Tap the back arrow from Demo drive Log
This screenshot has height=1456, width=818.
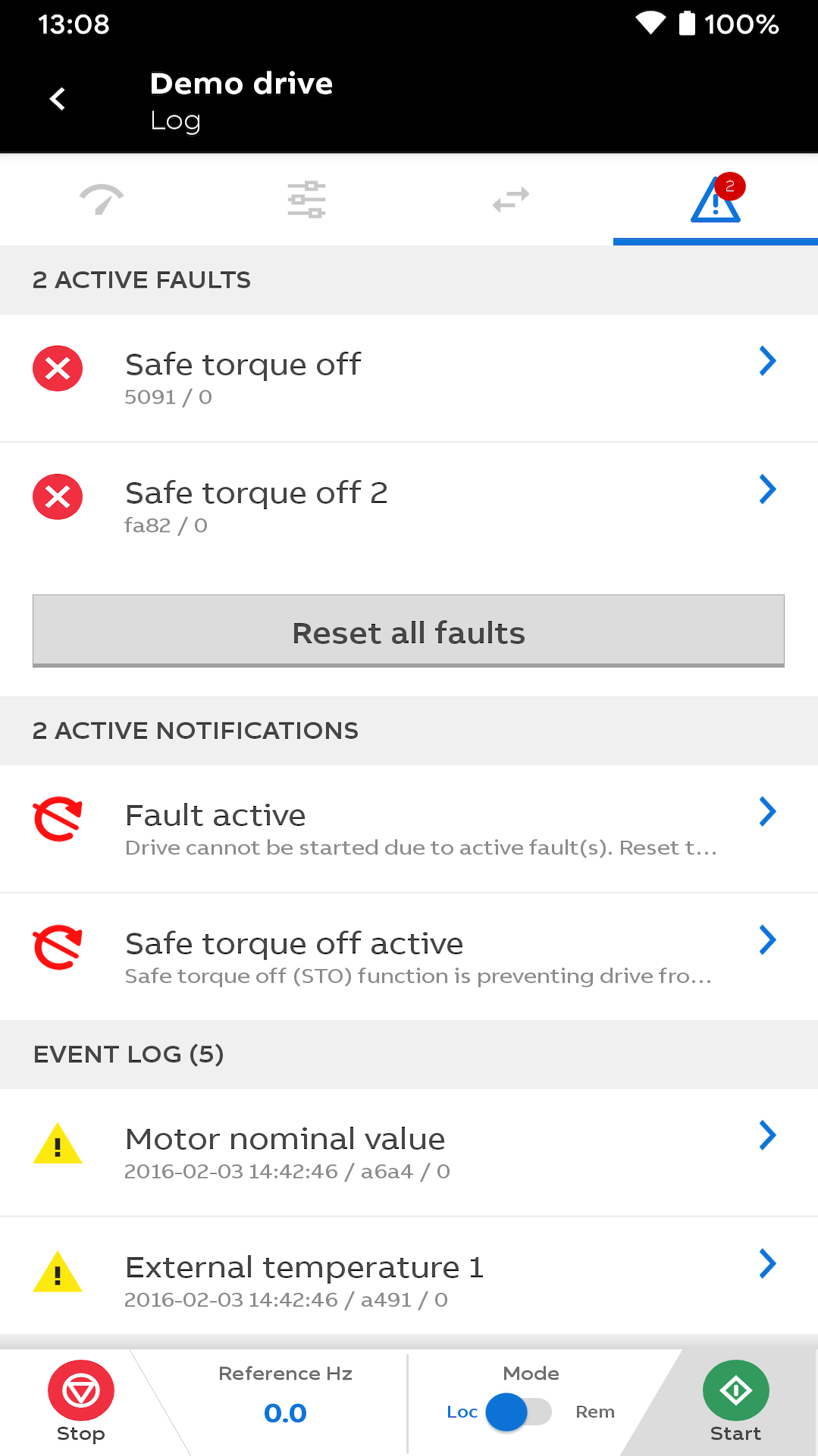tap(57, 99)
